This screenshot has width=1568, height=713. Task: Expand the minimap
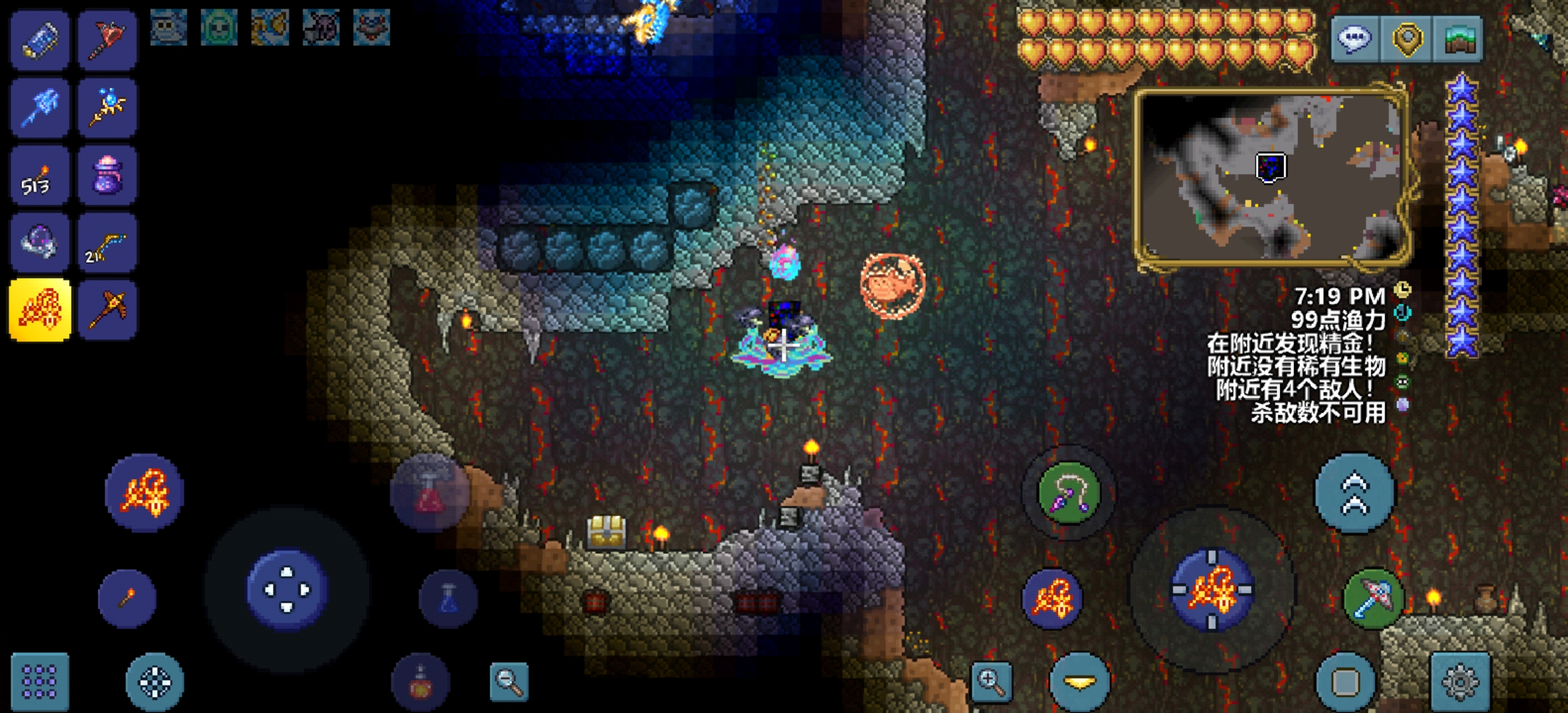point(1271,176)
